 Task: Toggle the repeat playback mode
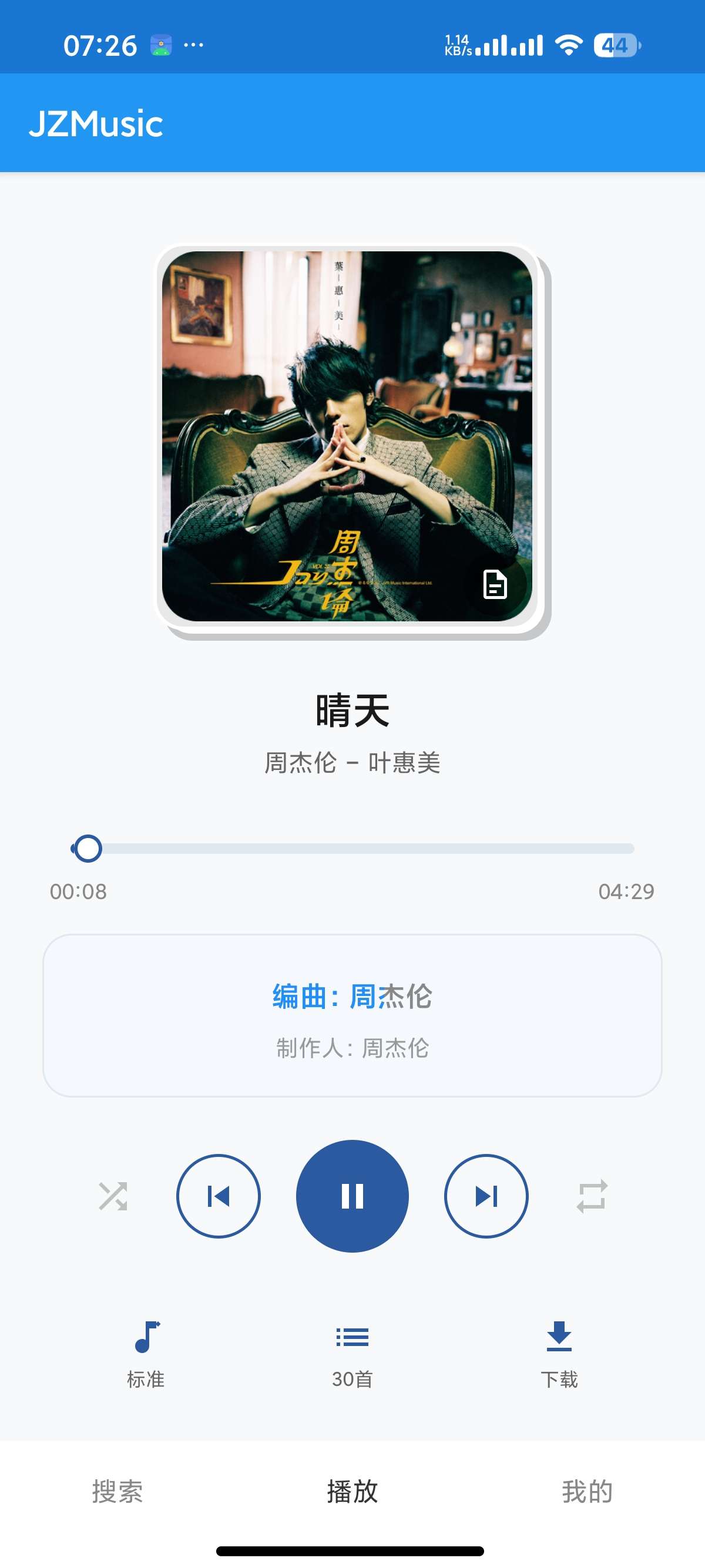[x=591, y=1194]
